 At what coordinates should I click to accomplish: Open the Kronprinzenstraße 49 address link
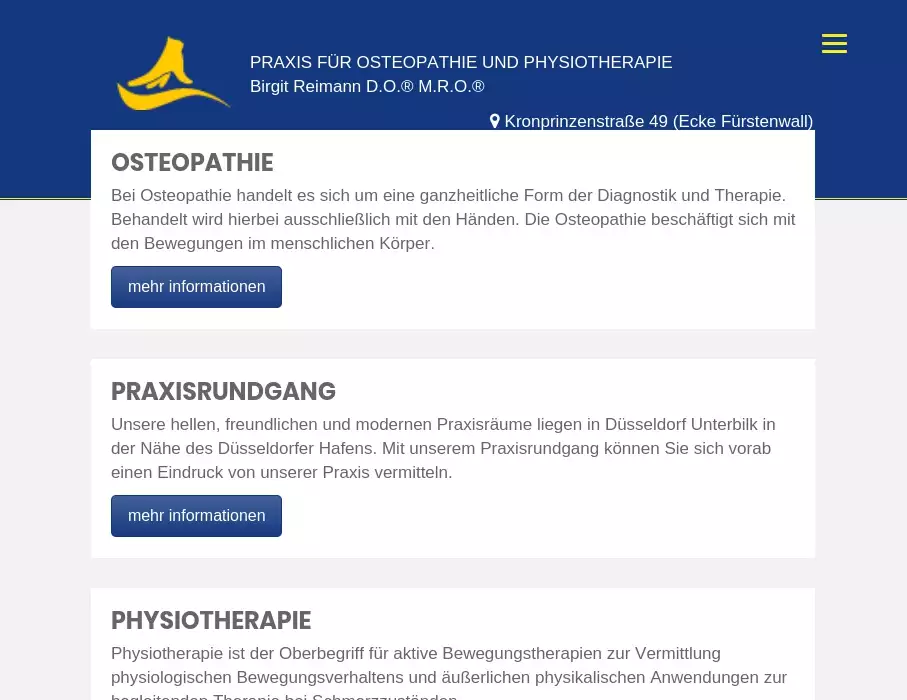tap(651, 121)
